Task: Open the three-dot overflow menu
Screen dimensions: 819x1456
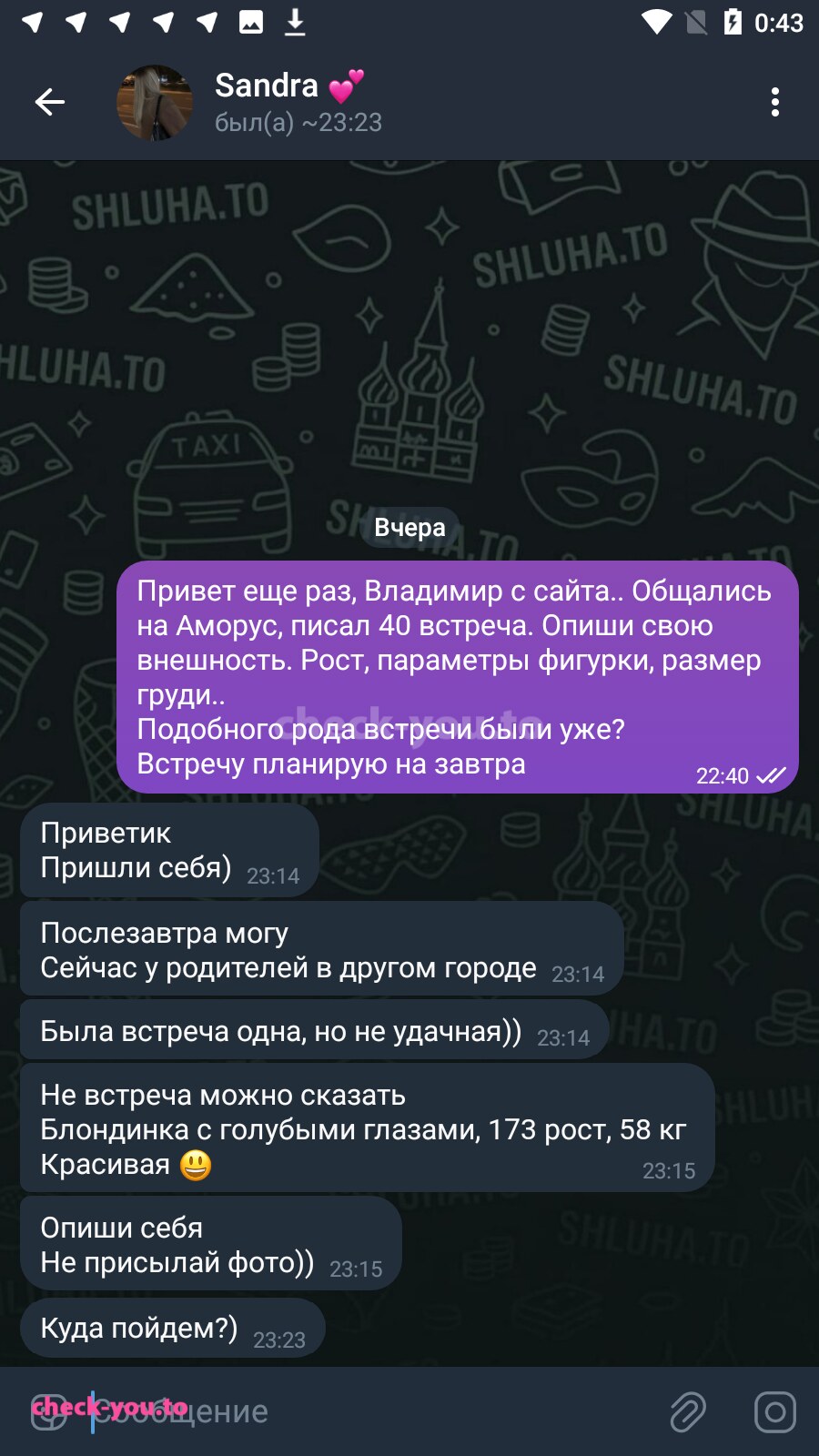Action: [x=774, y=102]
